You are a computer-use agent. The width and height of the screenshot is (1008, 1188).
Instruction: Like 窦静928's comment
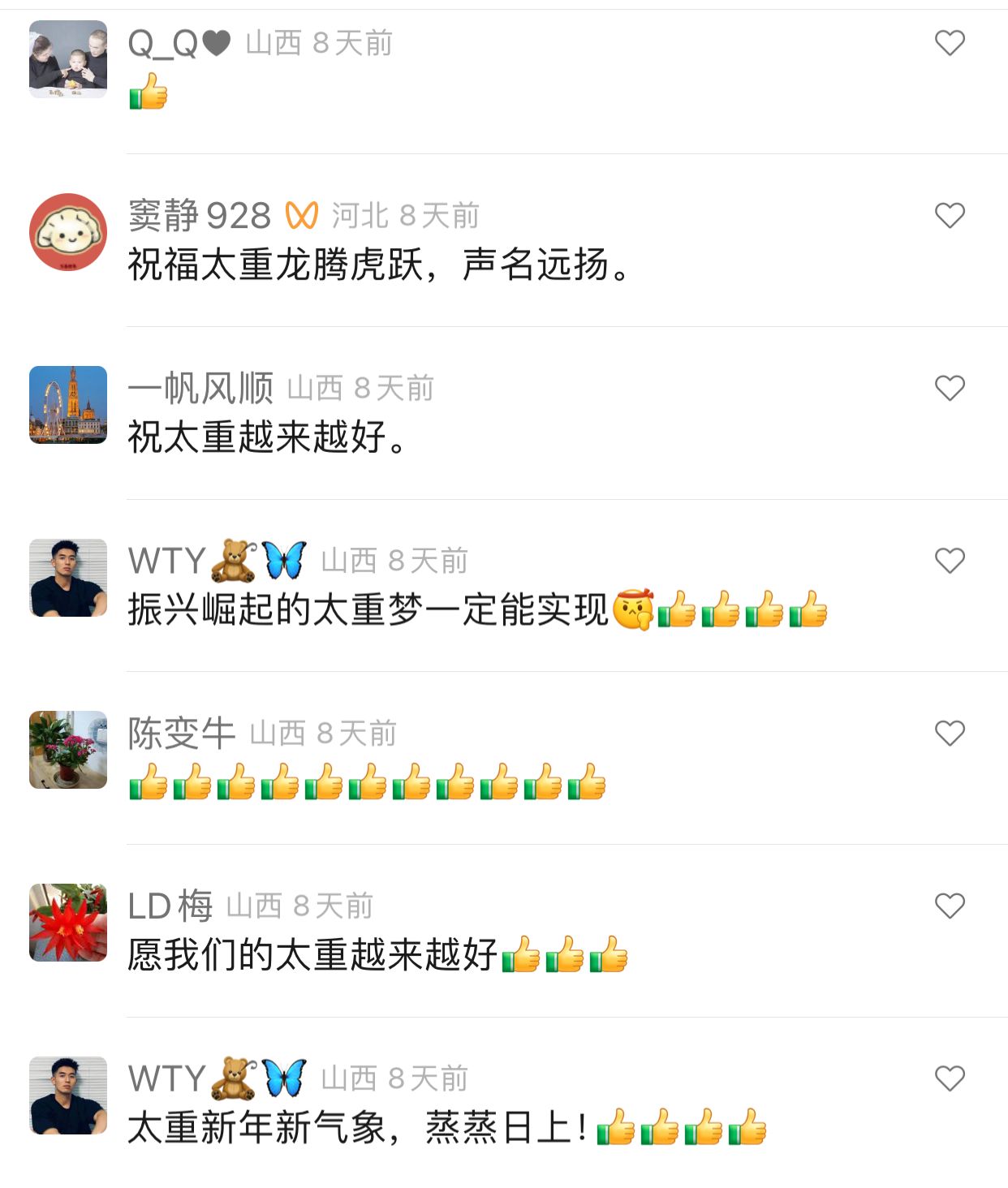click(x=949, y=215)
